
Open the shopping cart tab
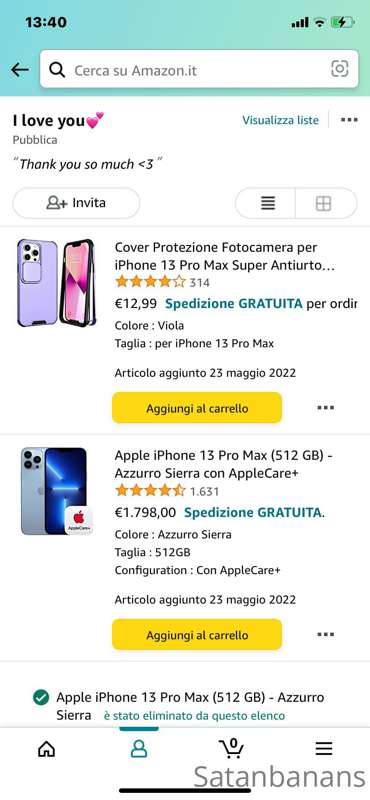231,747
